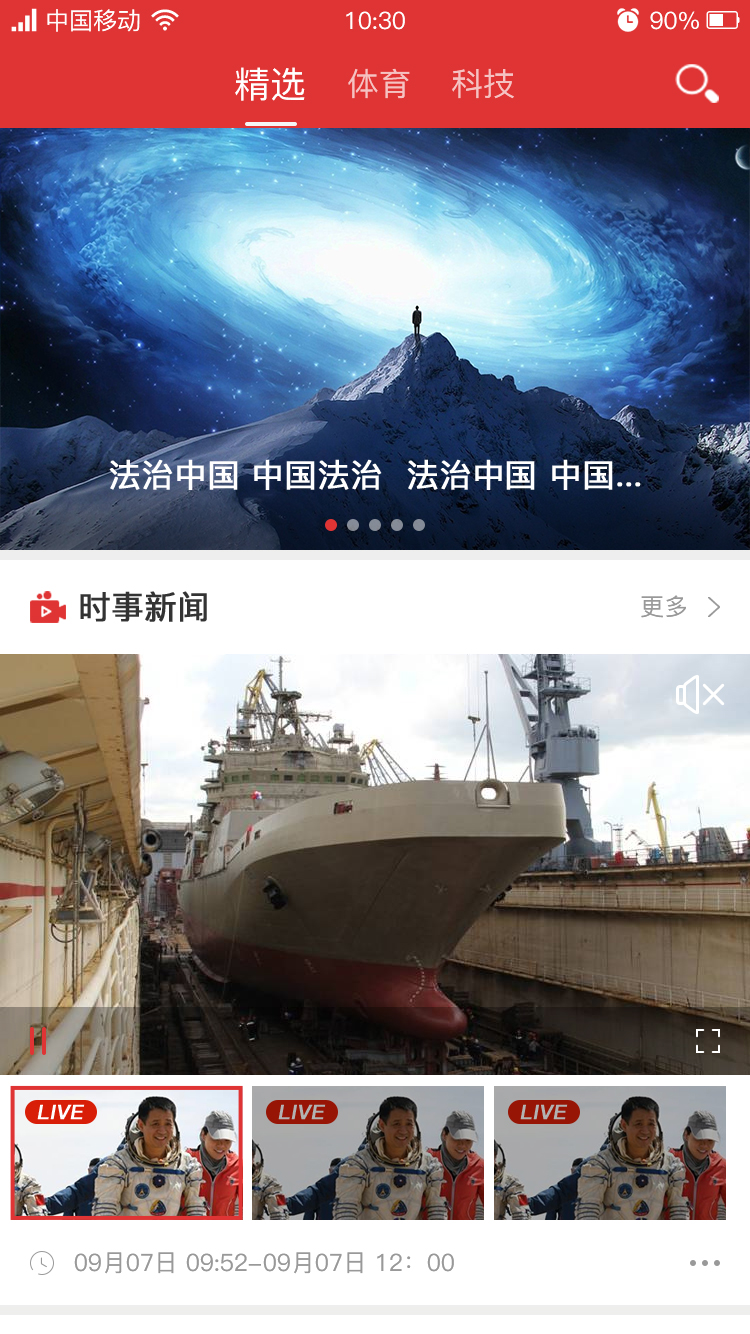Enter fullscreen video mode

coord(708,1041)
